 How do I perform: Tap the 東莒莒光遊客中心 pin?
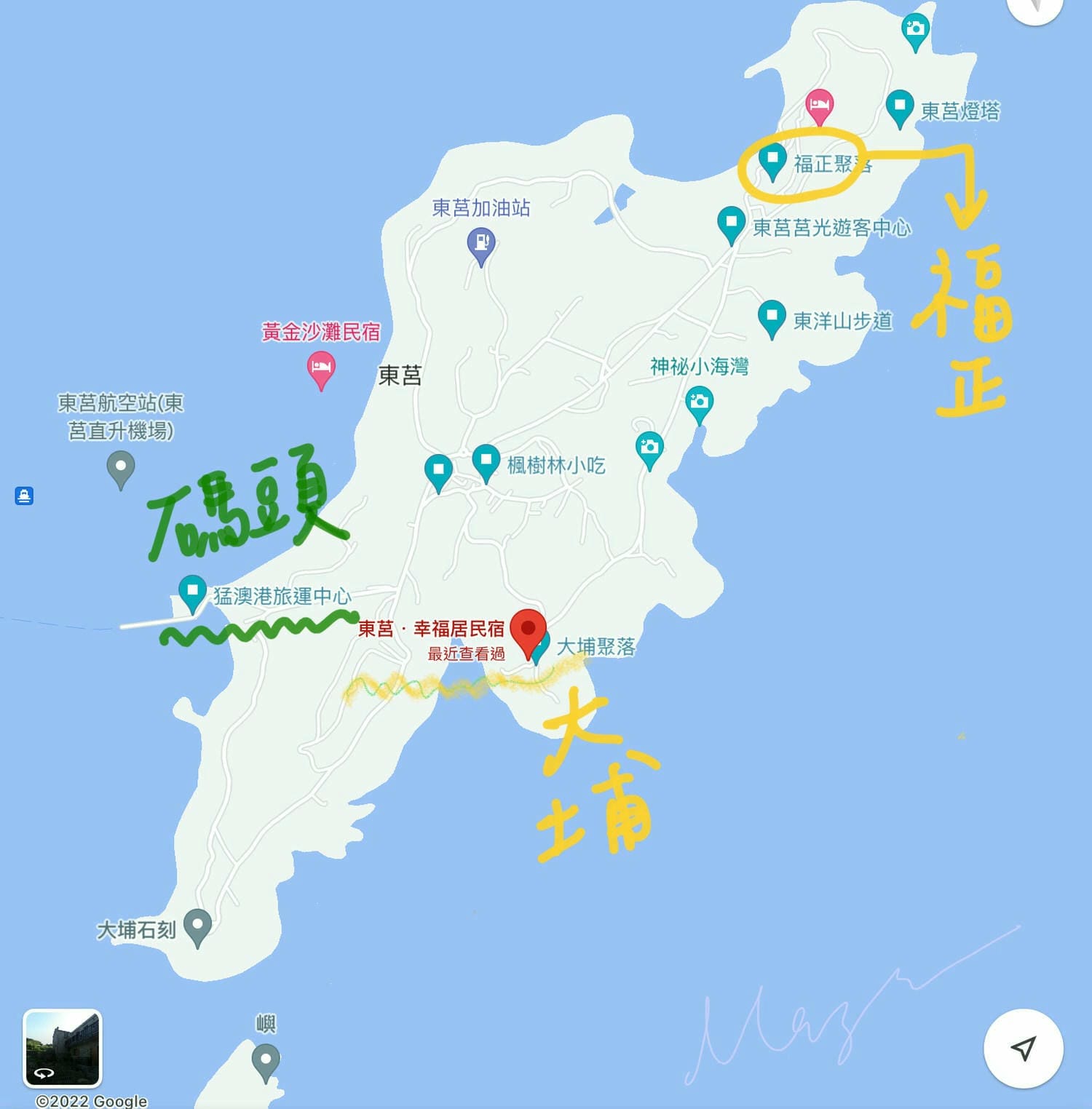click(x=731, y=223)
